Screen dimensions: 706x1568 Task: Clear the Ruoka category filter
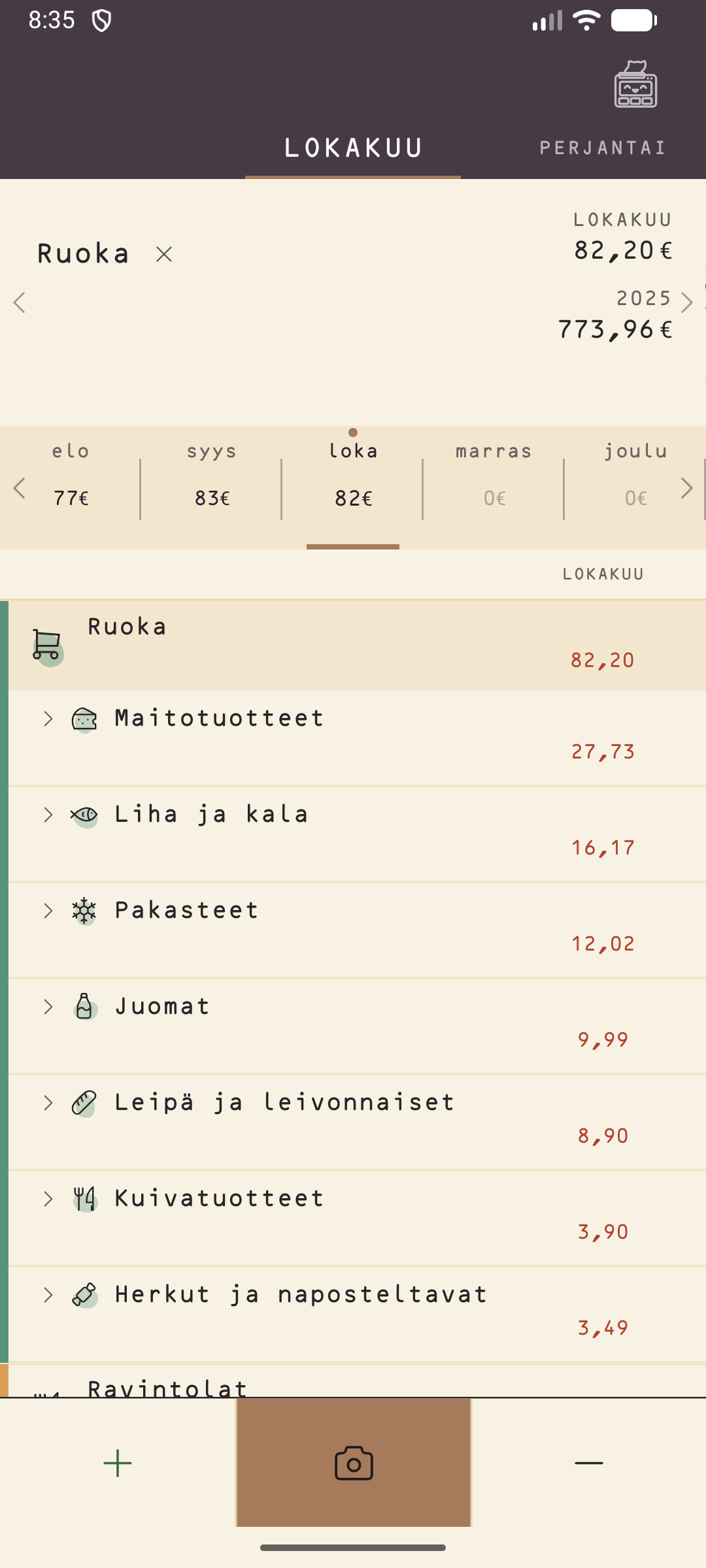point(164,254)
